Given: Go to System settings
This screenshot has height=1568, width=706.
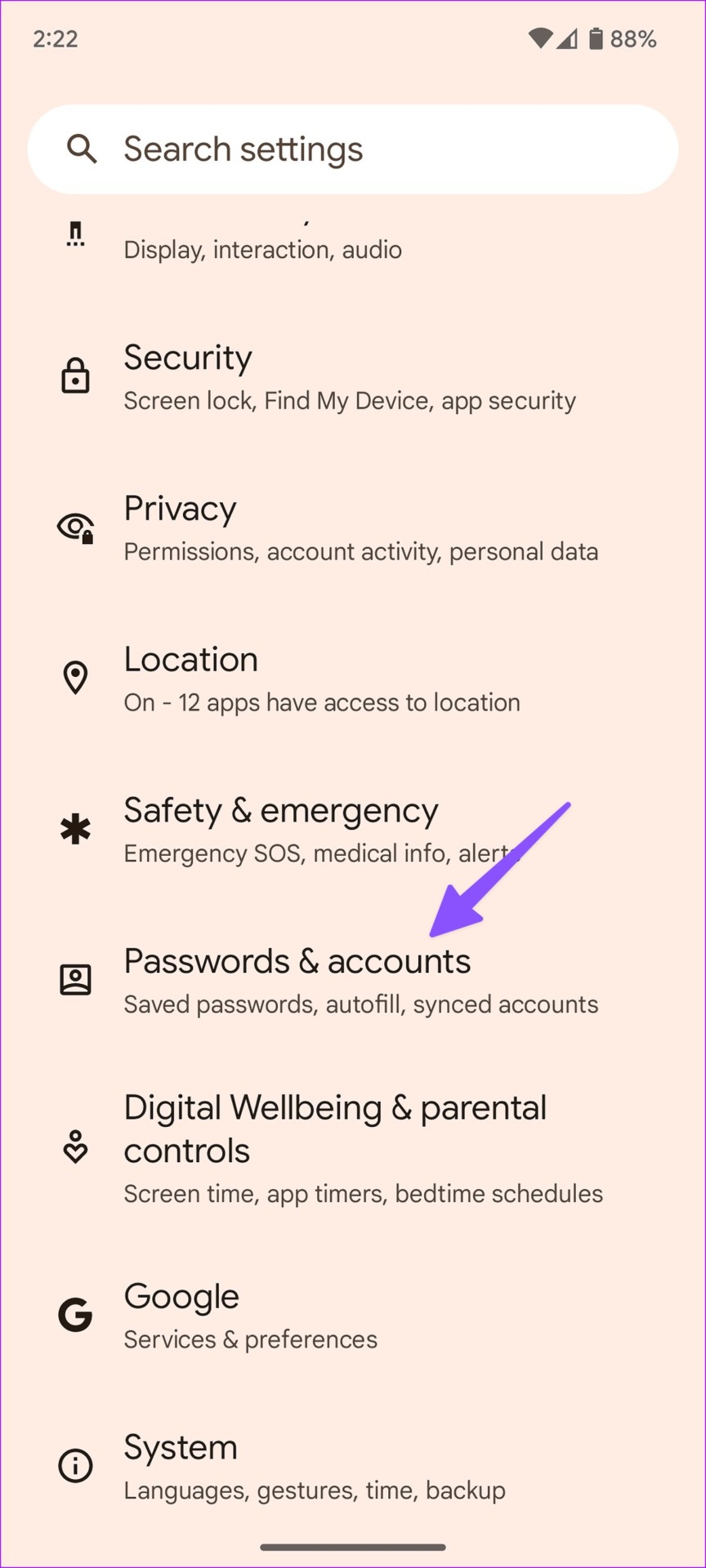Looking at the screenshot, I should click(353, 1468).
